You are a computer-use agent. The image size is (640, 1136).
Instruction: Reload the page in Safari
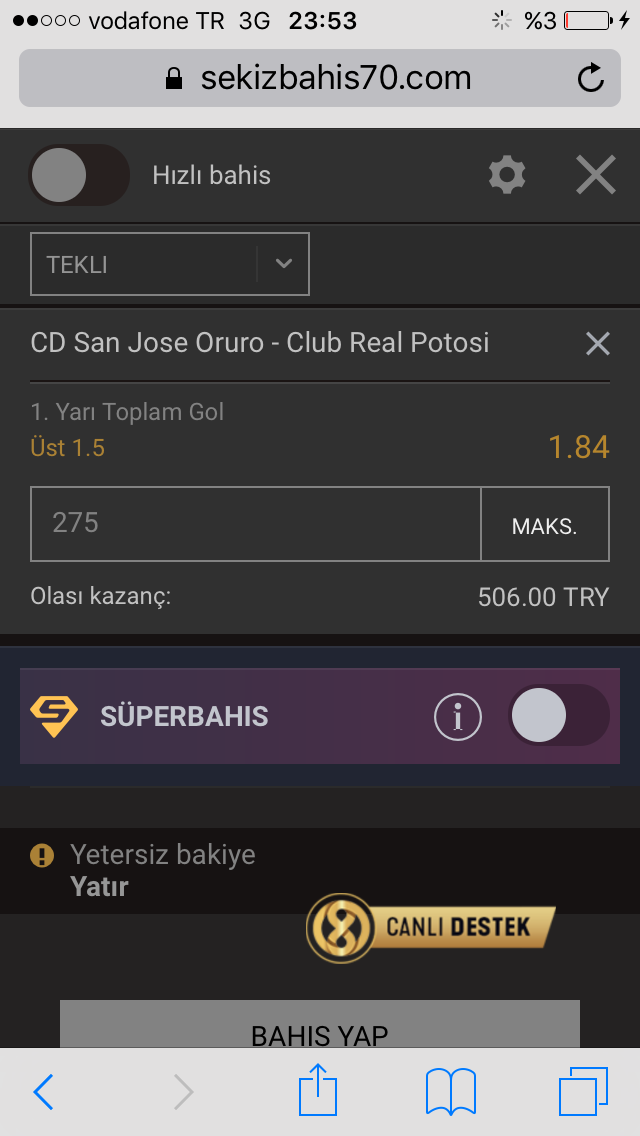tap(591, 78)
